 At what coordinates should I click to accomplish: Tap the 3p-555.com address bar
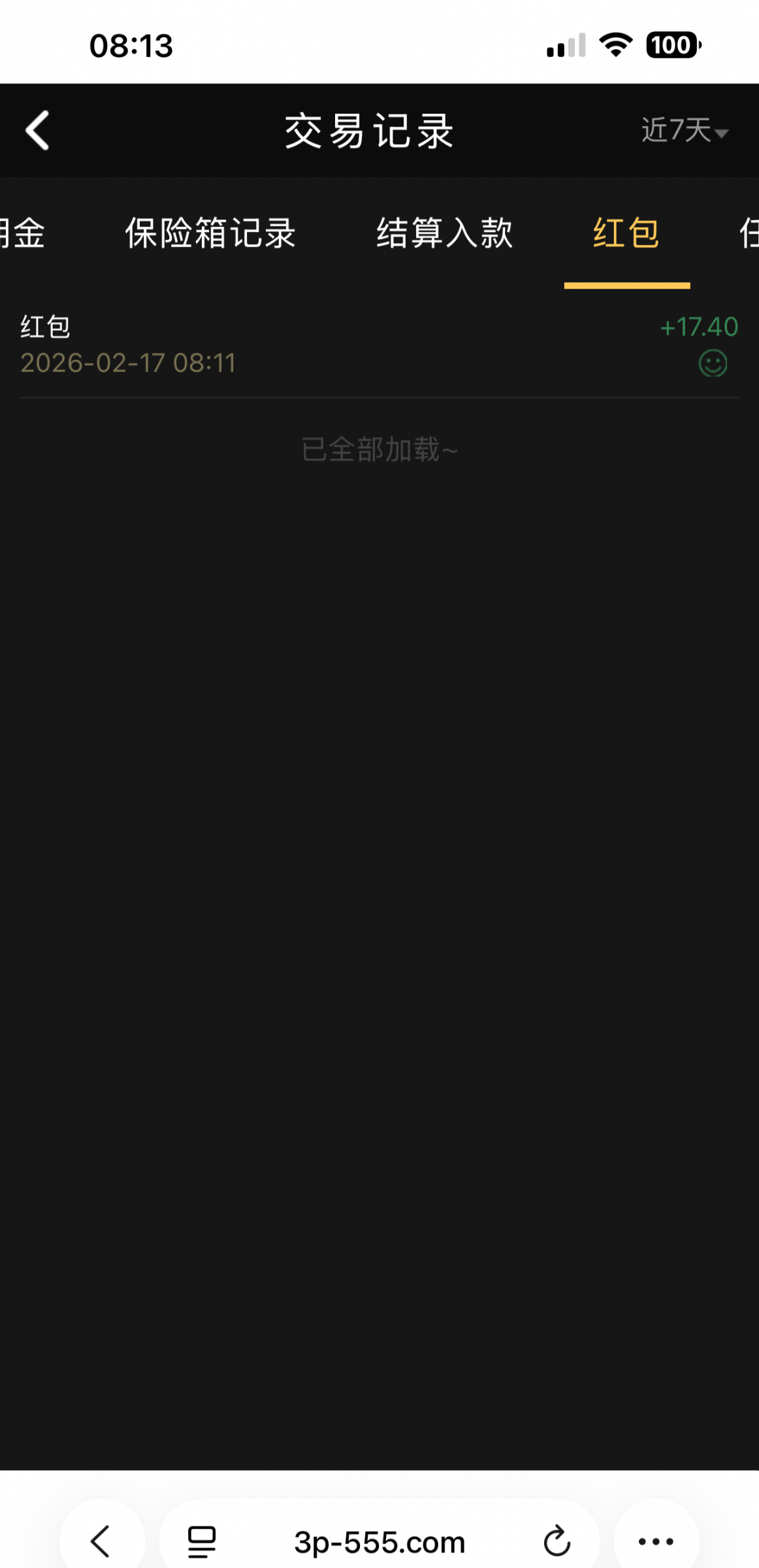tap(379, 1542)
